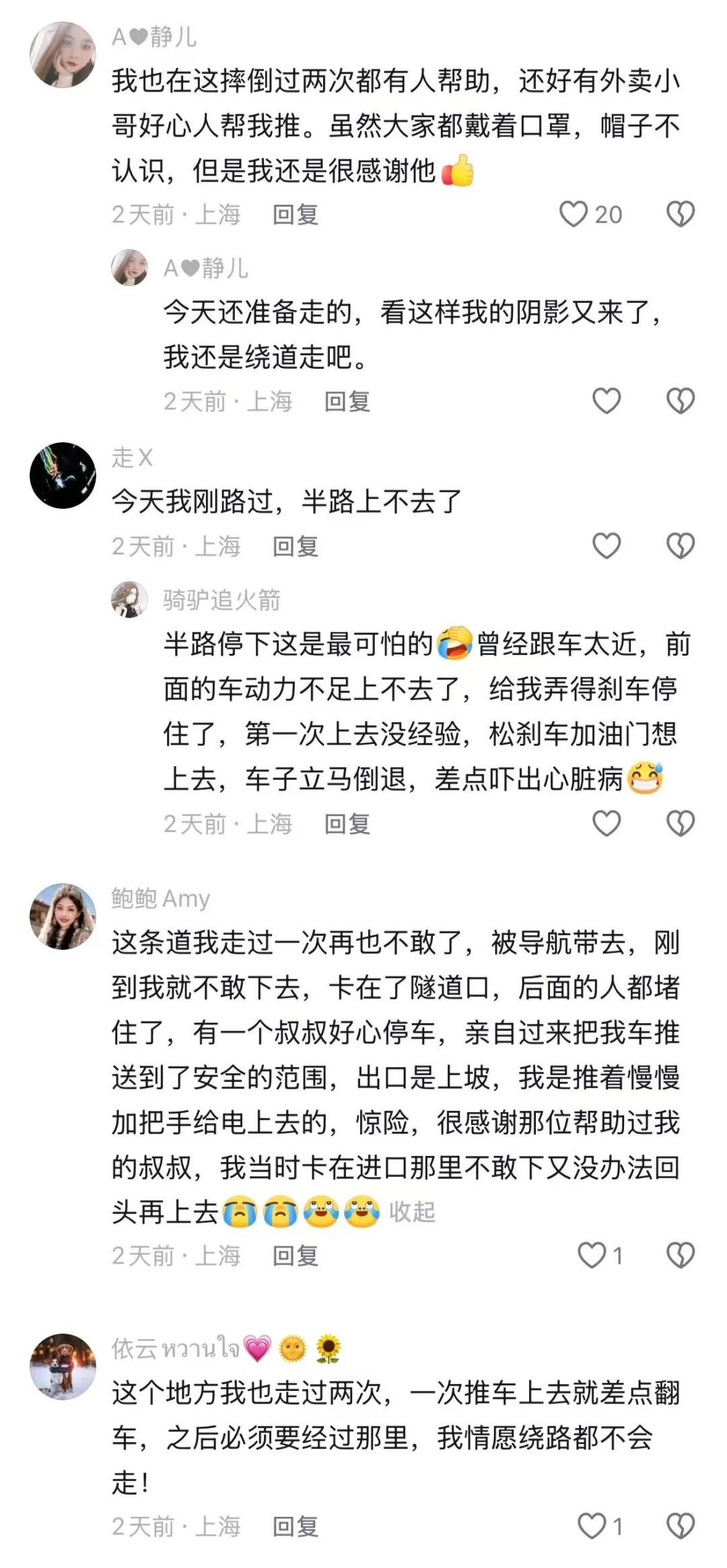Dislike 走X's comment
This screenshot has height=1568, width=727.
(x=680, y=546)
